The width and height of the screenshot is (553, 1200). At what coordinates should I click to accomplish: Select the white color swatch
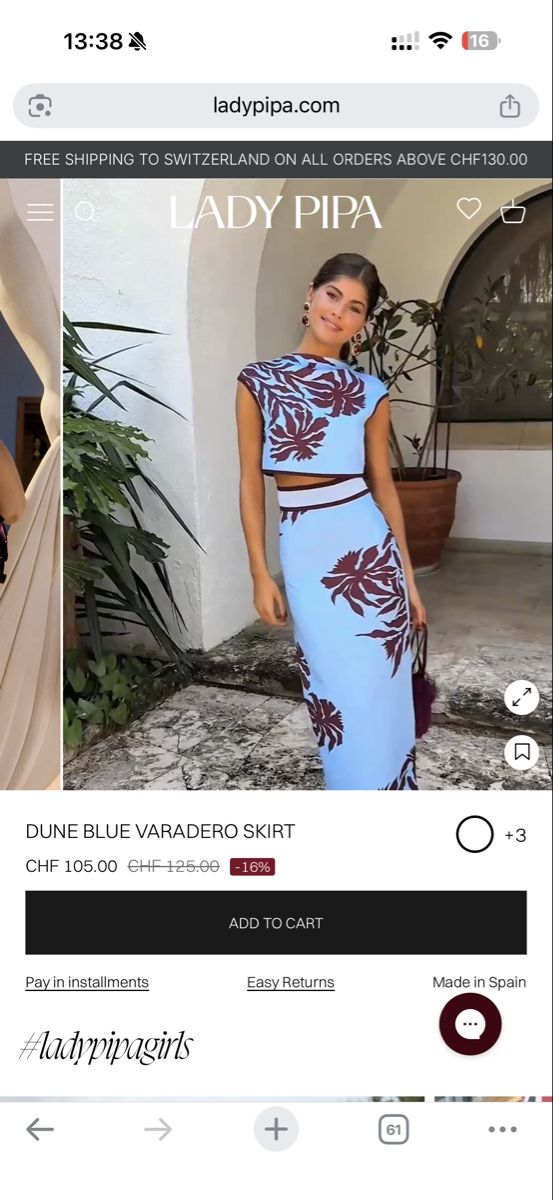[x=475, y=834]
